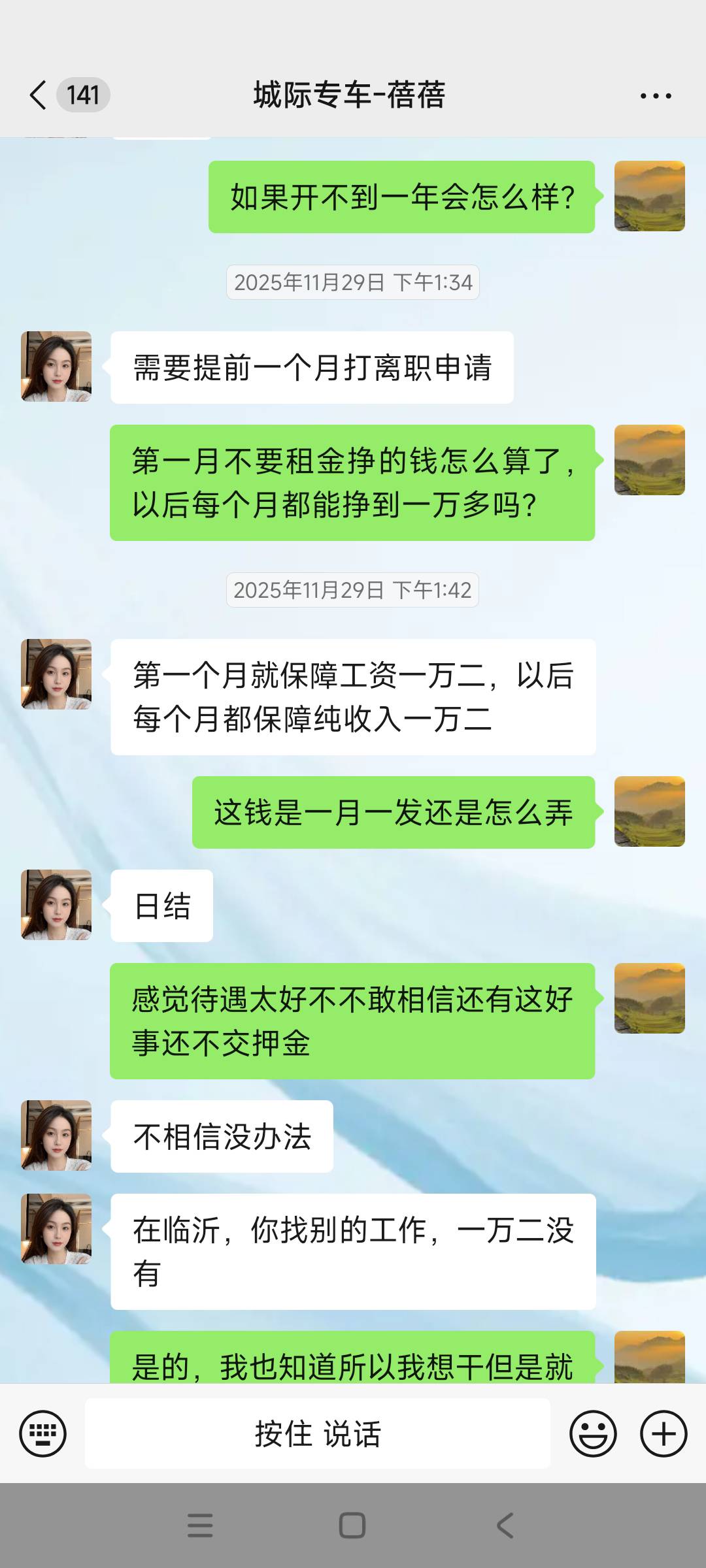Tap 蓓蓓's avatar next to 日结 message
This screenshot has width=706, height=1568.
point(56,907)
